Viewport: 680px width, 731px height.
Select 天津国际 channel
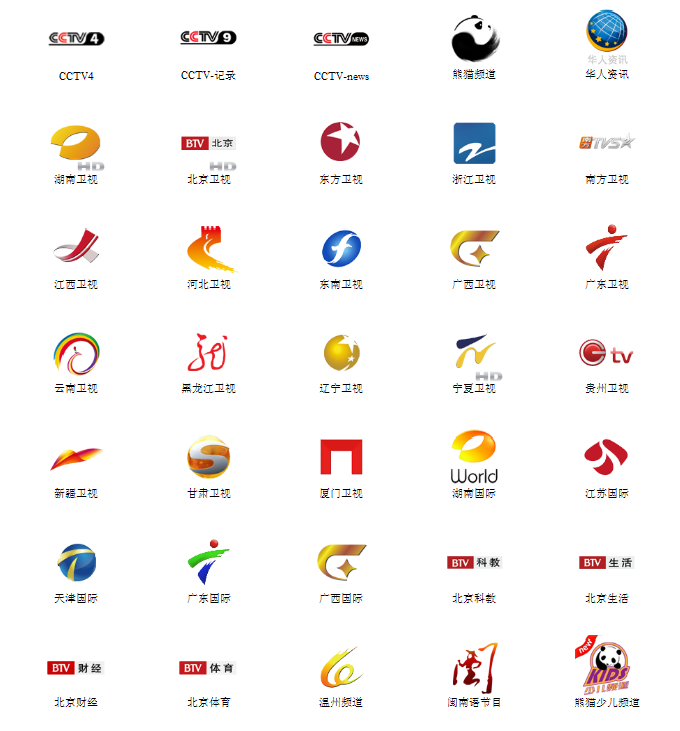point(76,562)
